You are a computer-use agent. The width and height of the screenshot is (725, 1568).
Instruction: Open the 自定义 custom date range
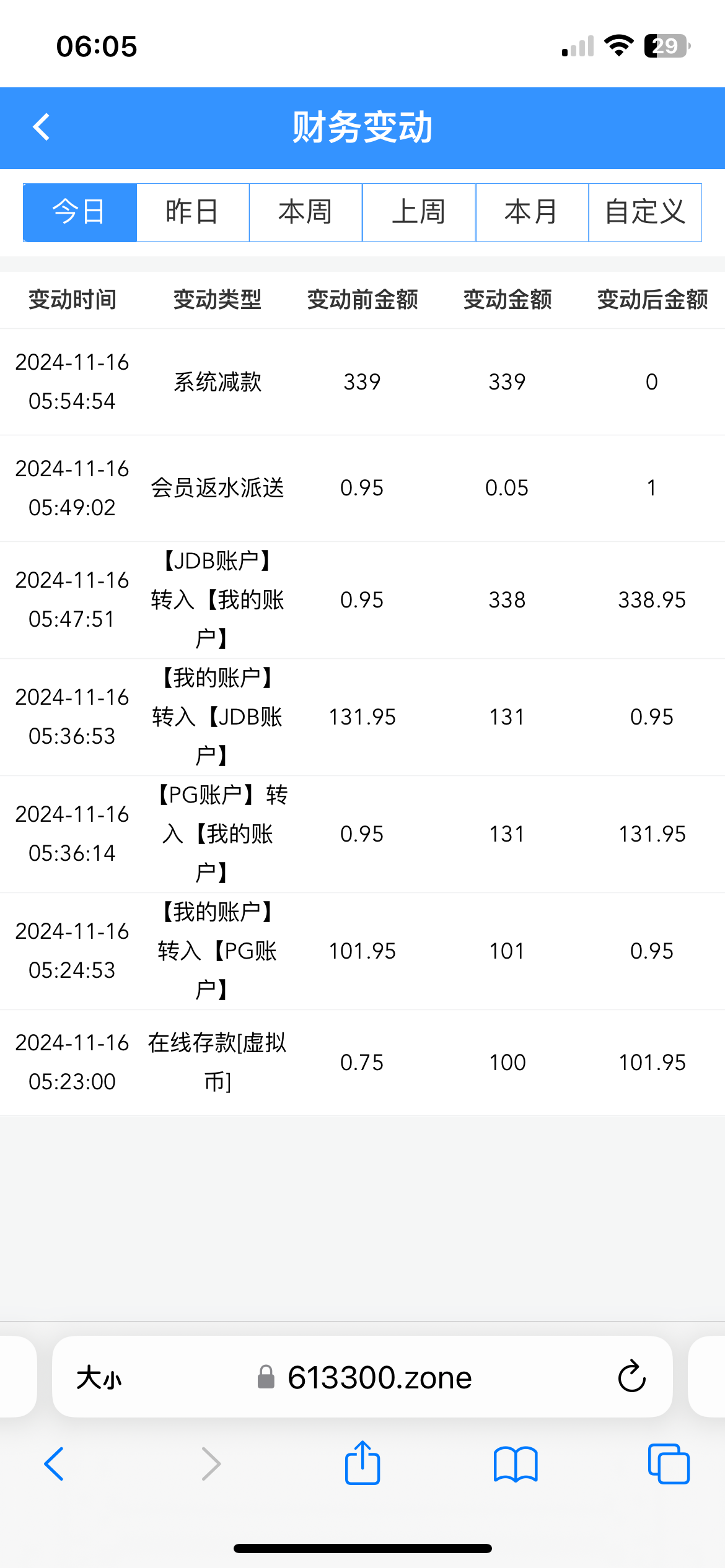coord(644,212)
